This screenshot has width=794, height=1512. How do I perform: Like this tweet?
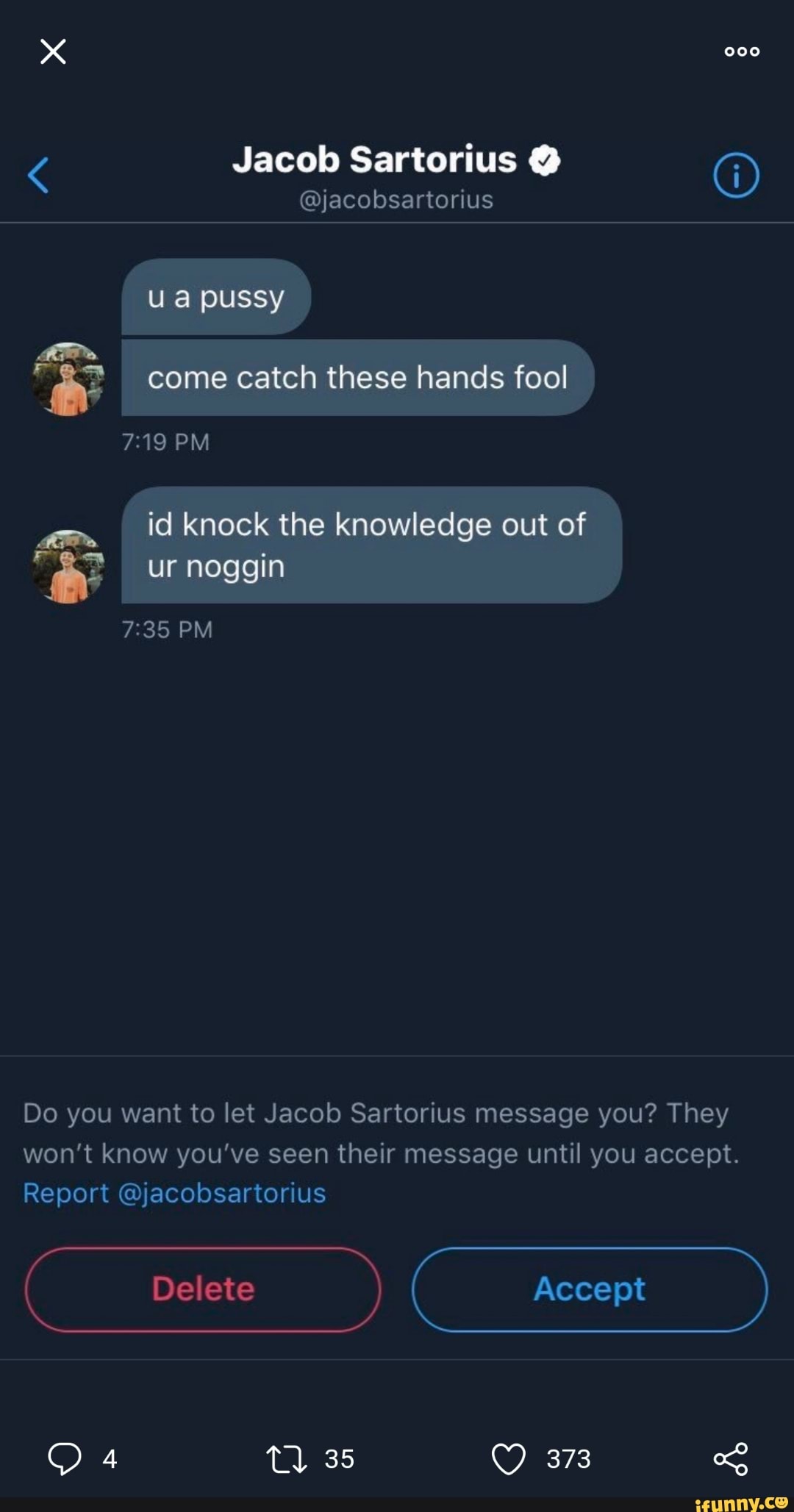coord(509,1458)
